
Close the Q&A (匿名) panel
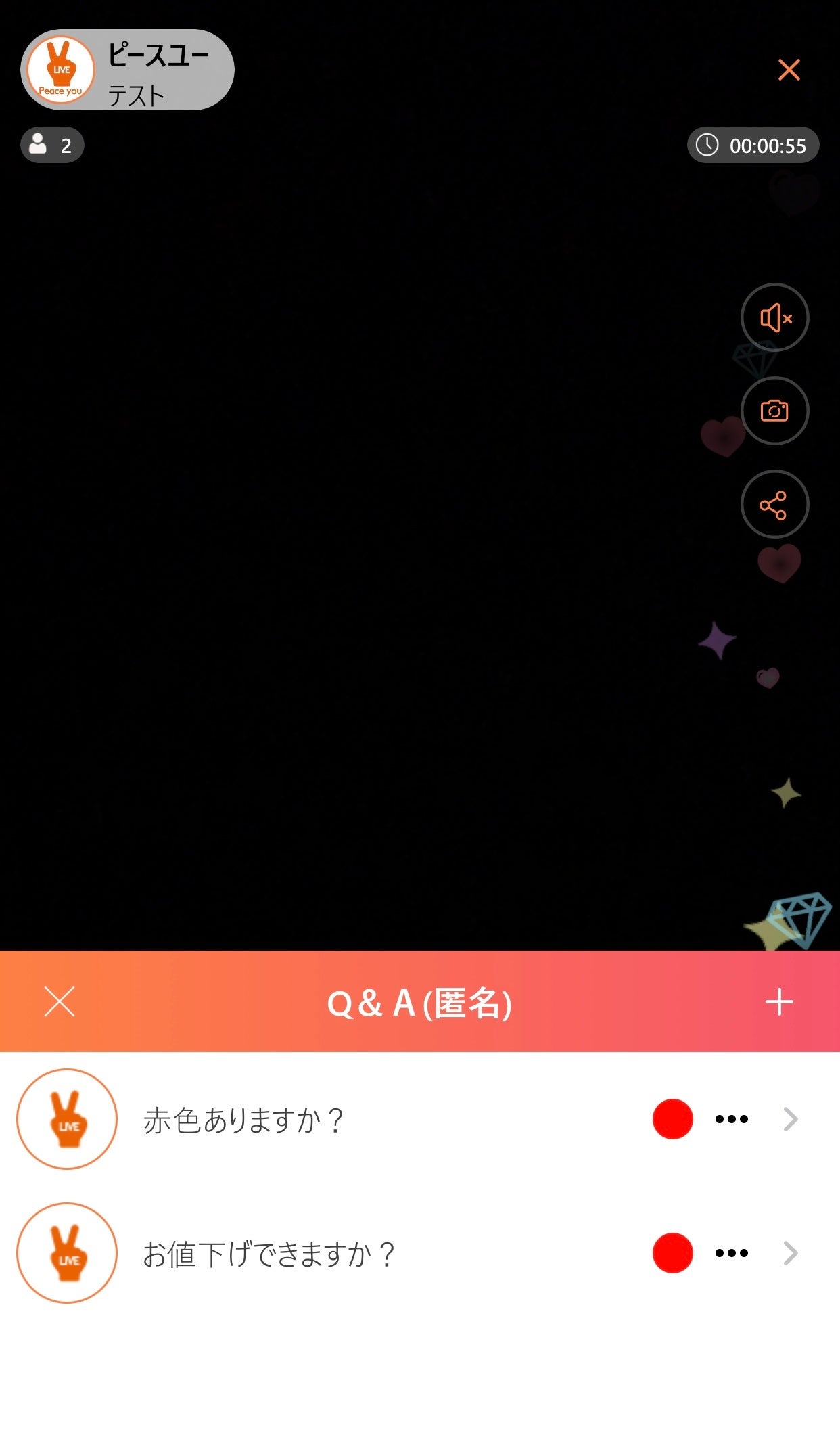[60, 1001]
